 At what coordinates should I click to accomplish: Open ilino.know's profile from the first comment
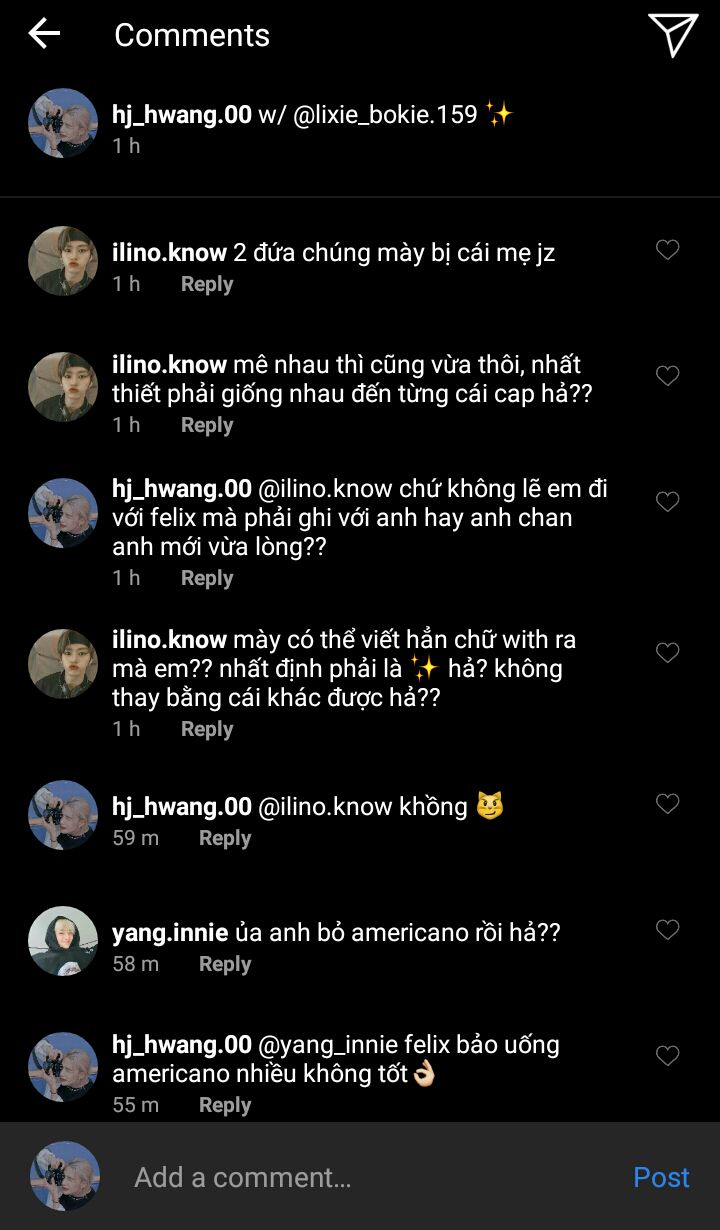pyautogui.click(x=63, y=261)
